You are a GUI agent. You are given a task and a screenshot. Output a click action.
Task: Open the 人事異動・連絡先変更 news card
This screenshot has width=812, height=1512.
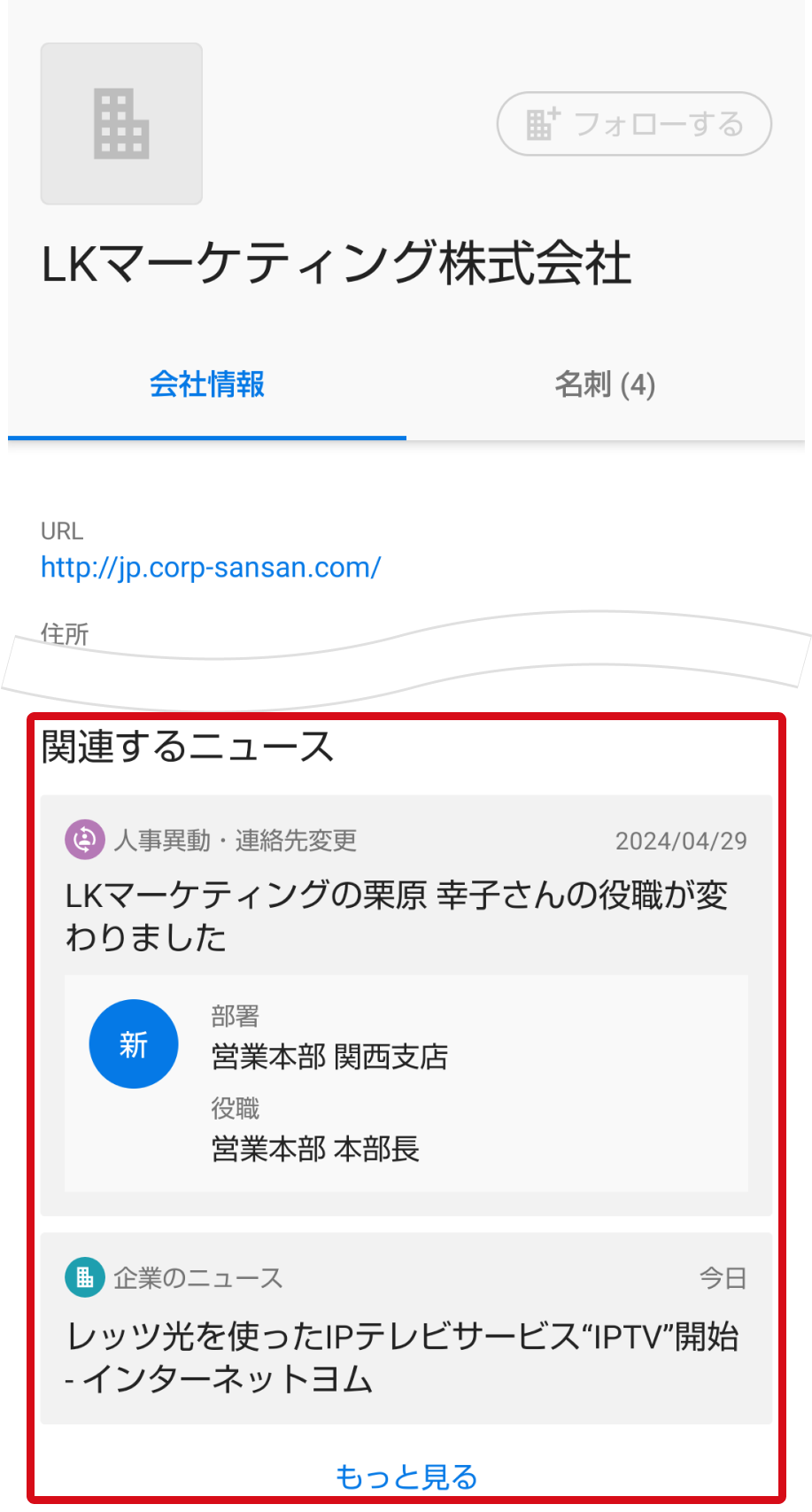tap(406, 1005)
